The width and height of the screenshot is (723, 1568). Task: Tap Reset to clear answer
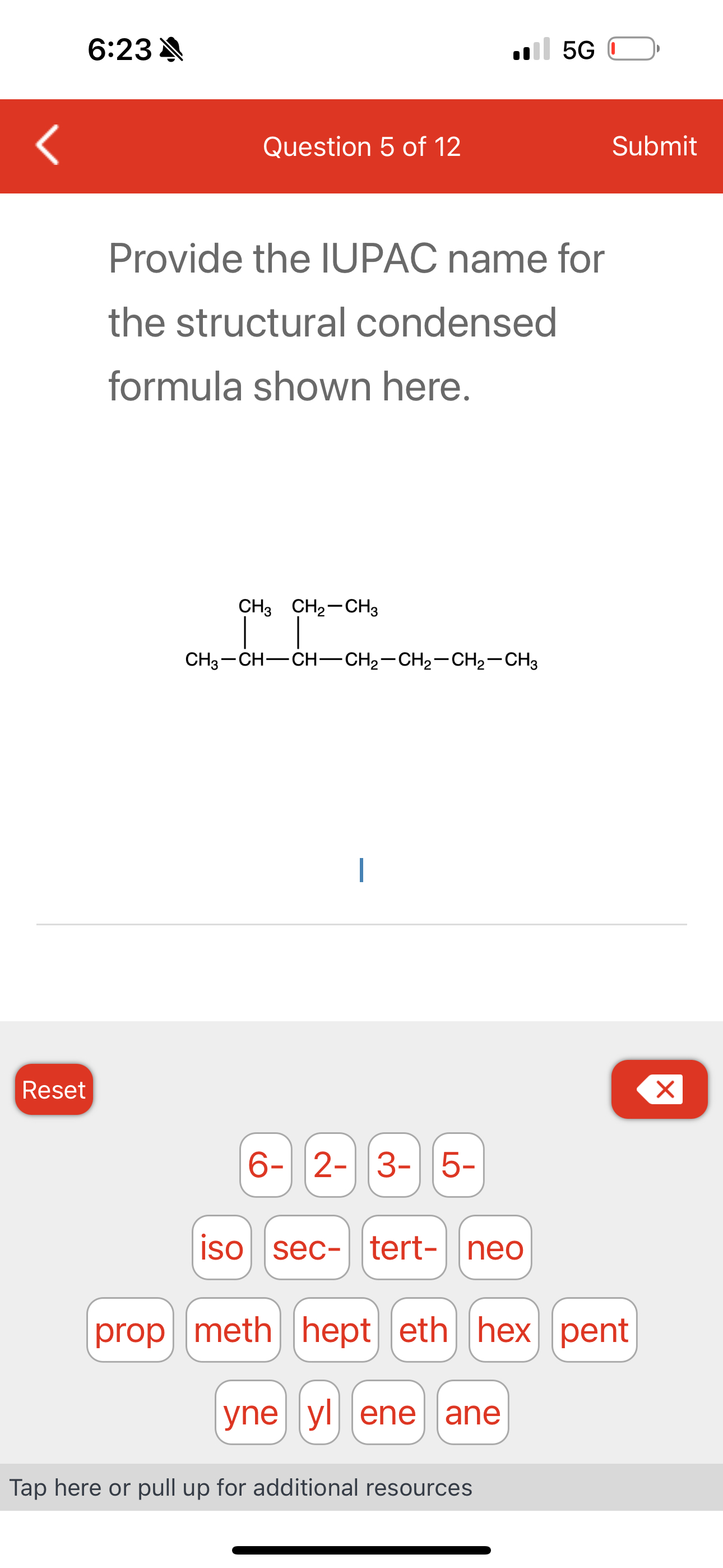[54, 1089]
